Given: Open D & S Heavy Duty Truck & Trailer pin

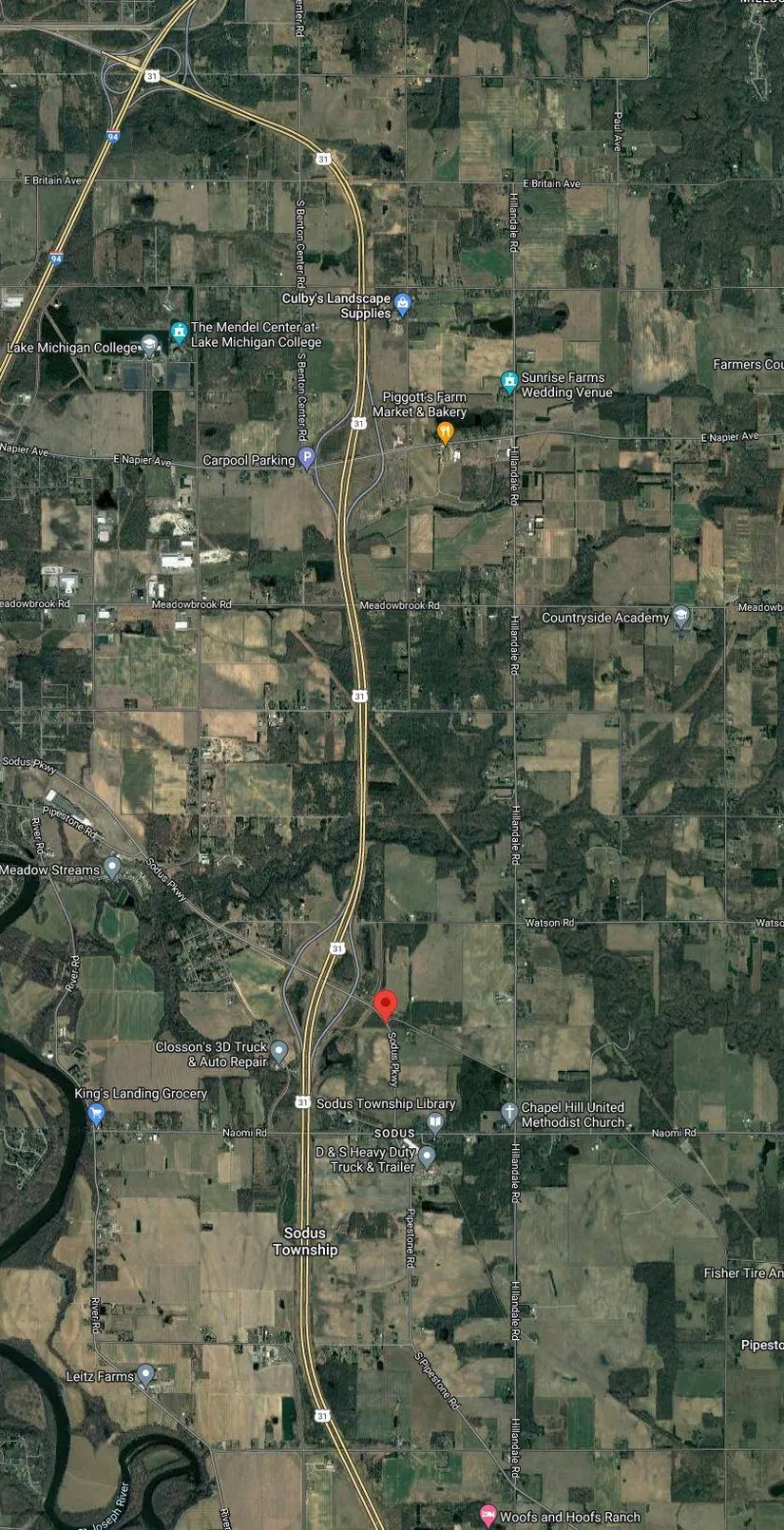Looking at the screenshot, I should [428, 1157].
